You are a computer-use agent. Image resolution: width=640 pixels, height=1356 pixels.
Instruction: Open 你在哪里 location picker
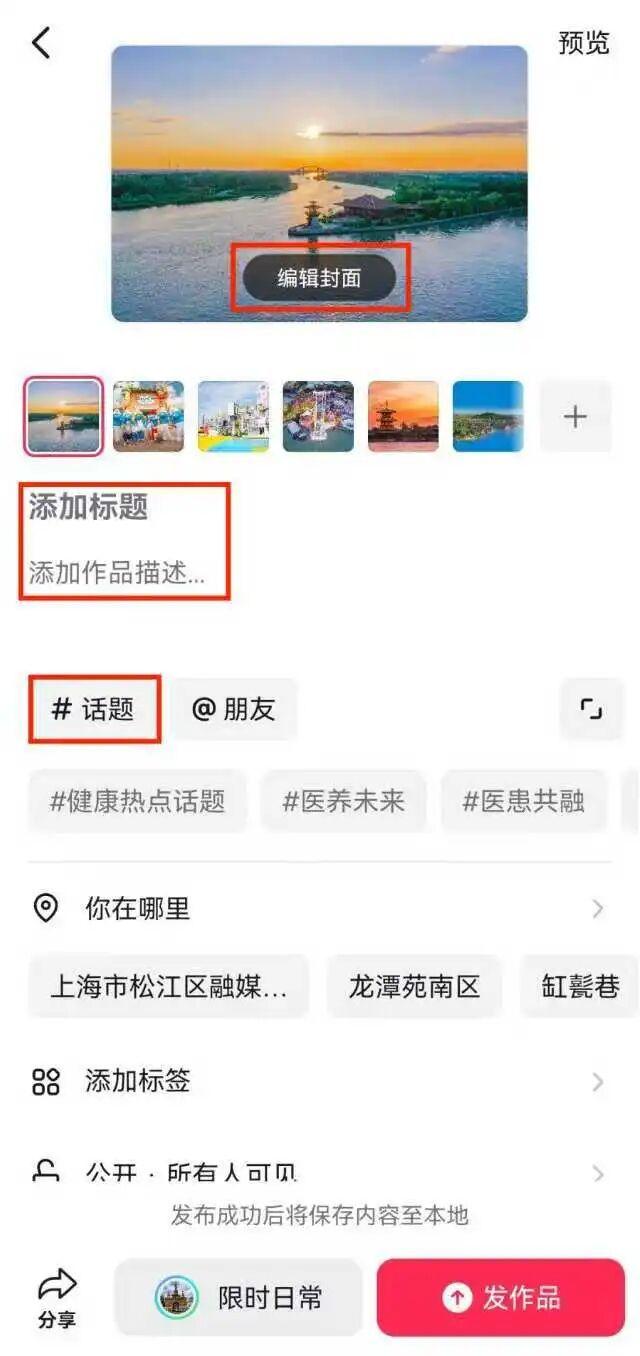(x=320, y=909)
